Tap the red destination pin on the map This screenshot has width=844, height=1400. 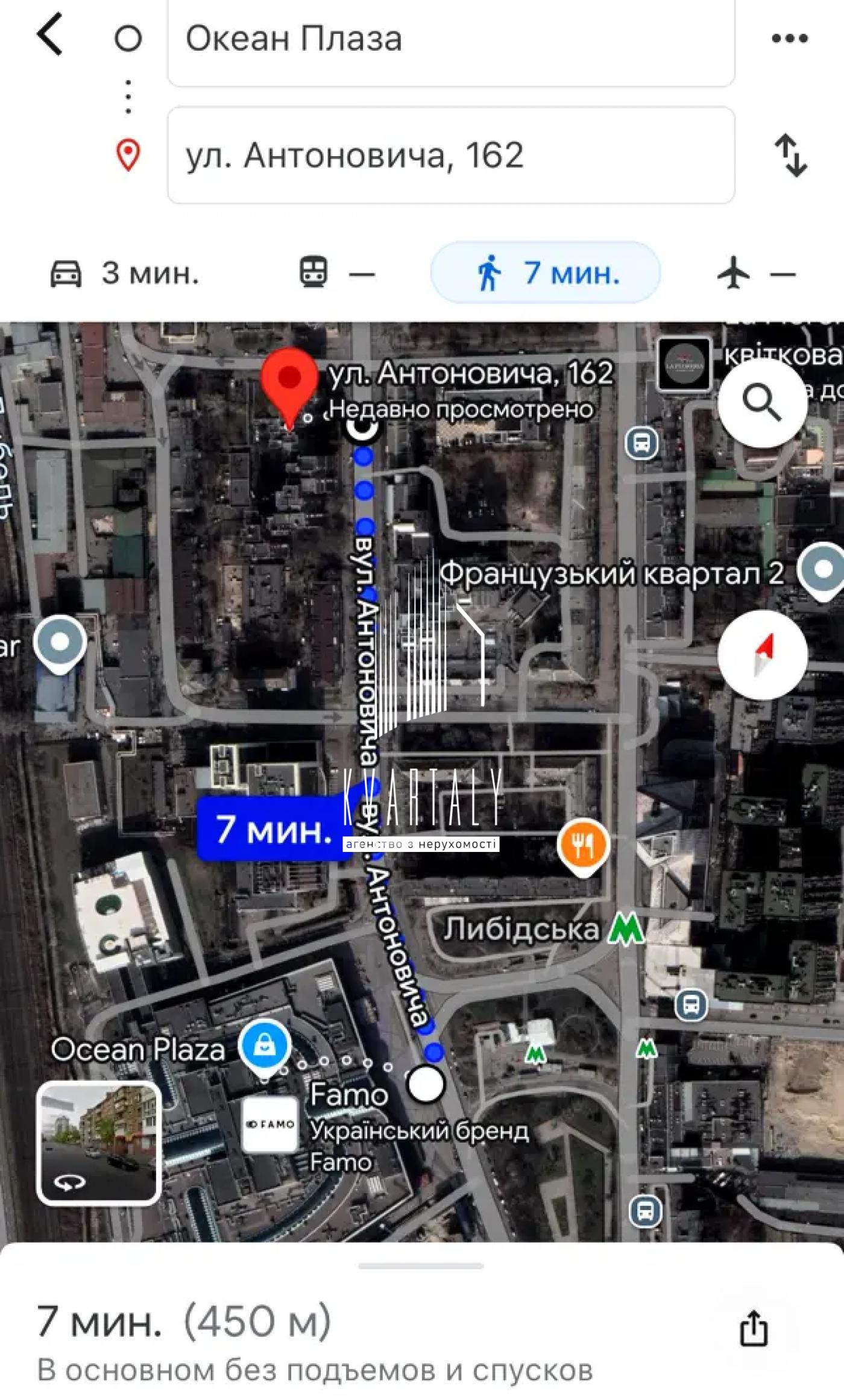(289, 388)
